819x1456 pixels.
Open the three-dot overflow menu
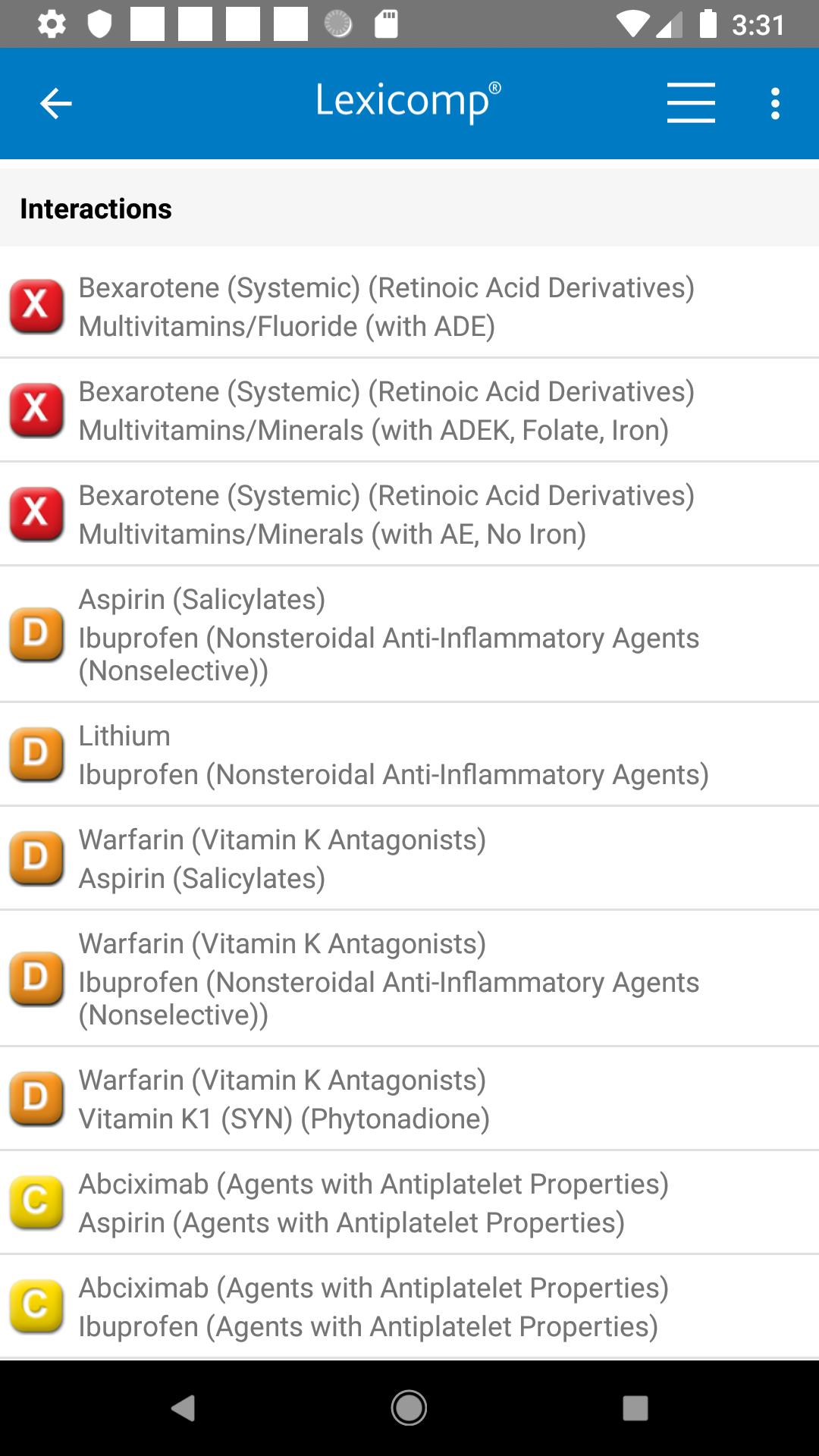[x=775, y=104]
